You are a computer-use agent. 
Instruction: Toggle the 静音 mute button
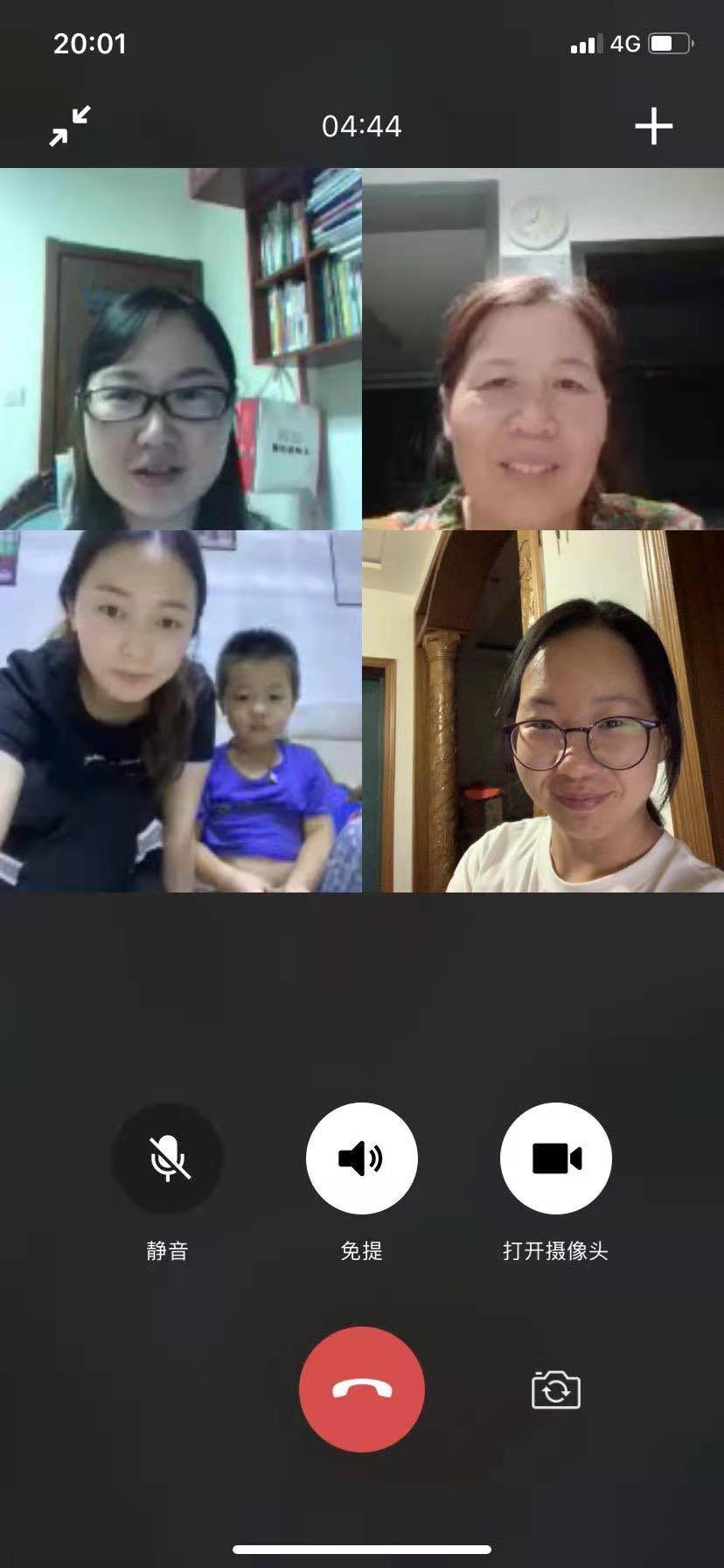tap(168, 1158)
